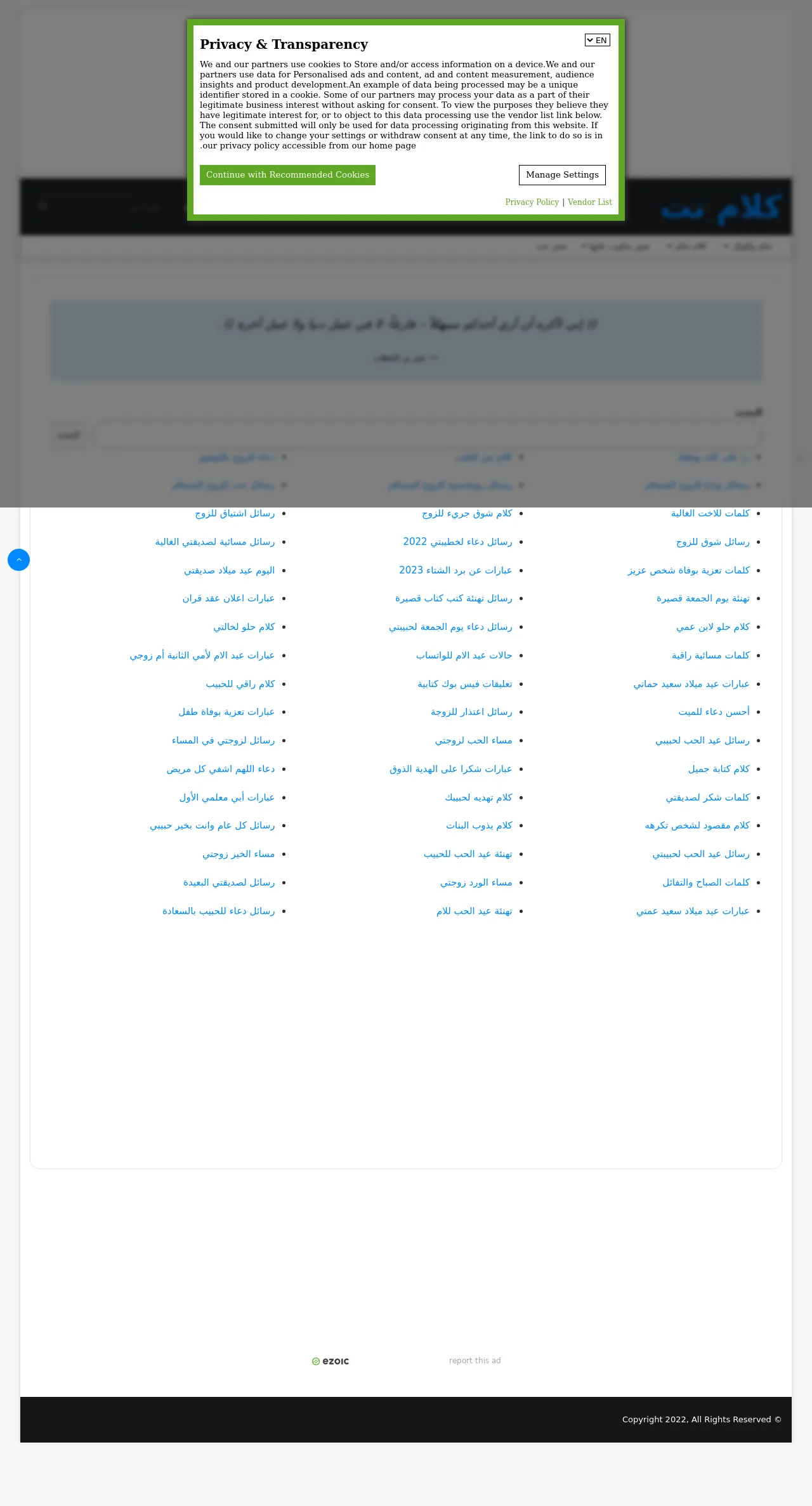Viewport: 812px width, 1506px height.
Task: Open the link كلمات تعزية بوفاة شخص عزيز
Action: tap(688, 570)
